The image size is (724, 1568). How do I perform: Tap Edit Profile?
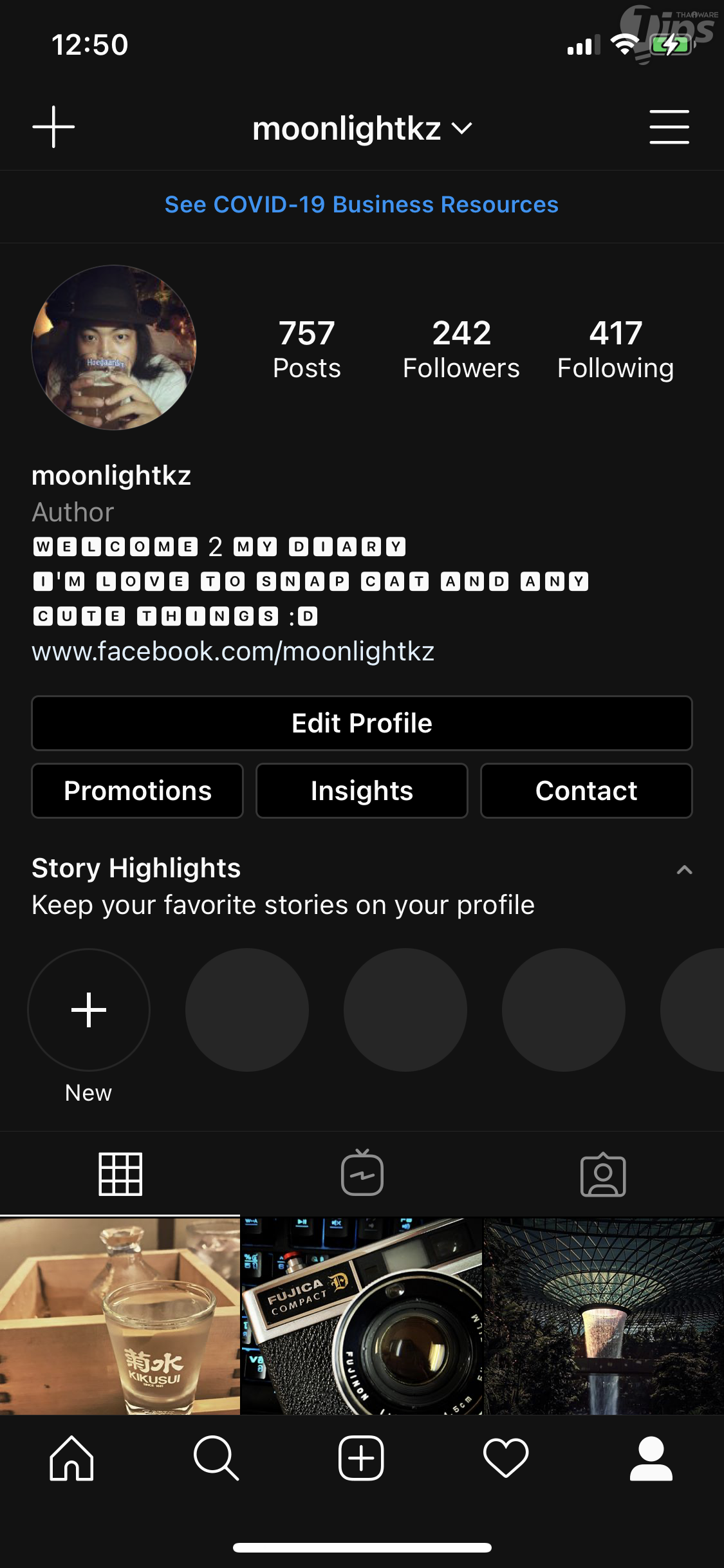(x=362, y=723)
